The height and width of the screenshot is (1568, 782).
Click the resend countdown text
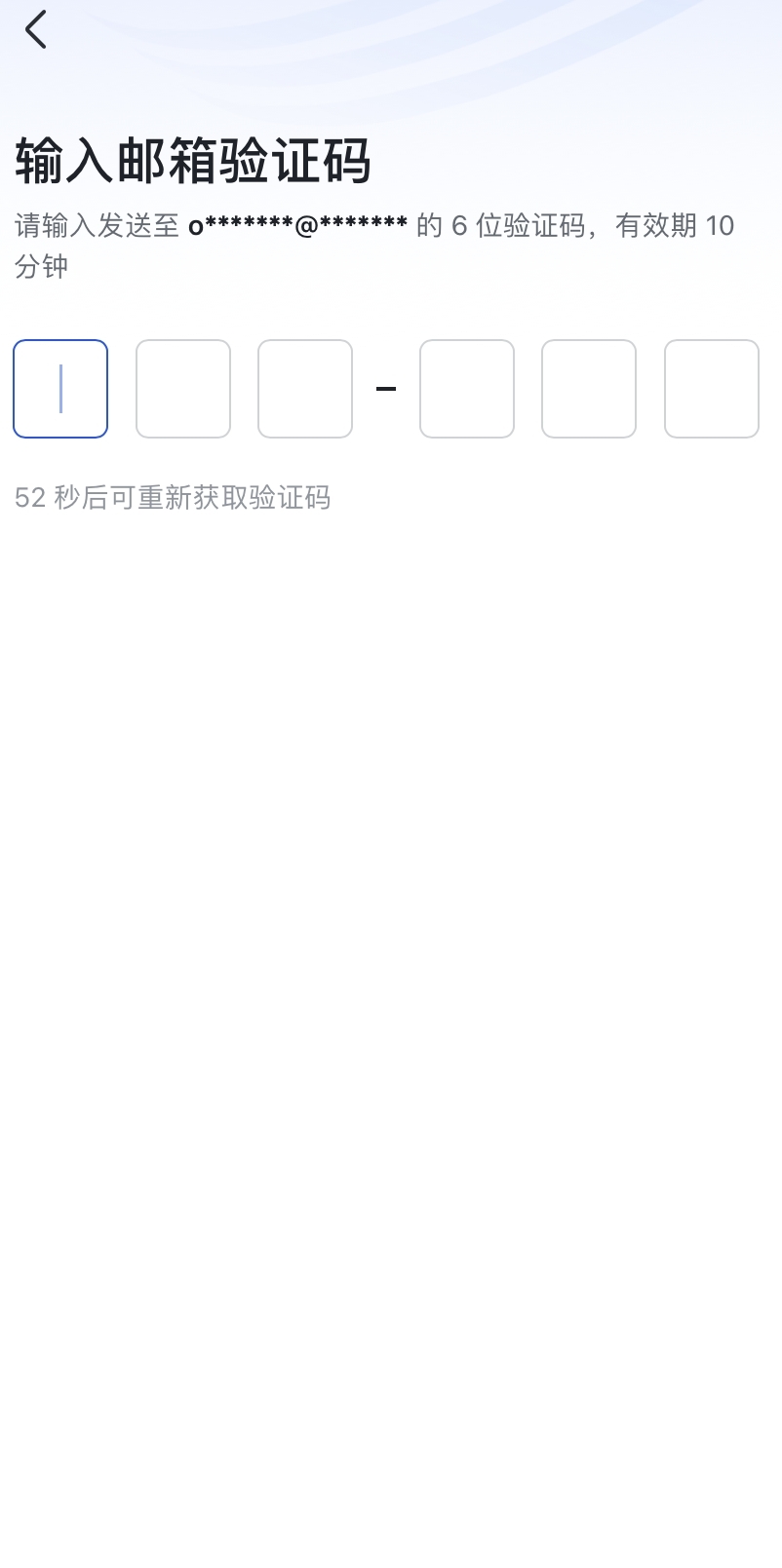click(173, 498)
